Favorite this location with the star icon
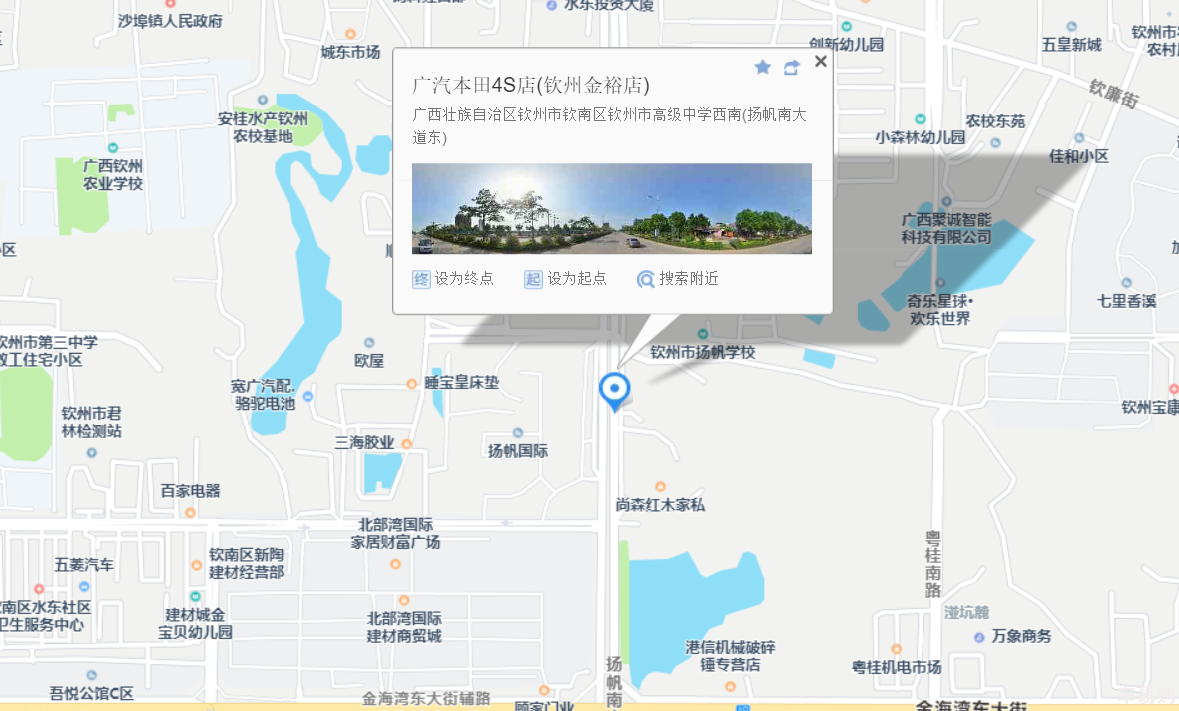This screenshot has width=1179, height=711. coord(762,67)
